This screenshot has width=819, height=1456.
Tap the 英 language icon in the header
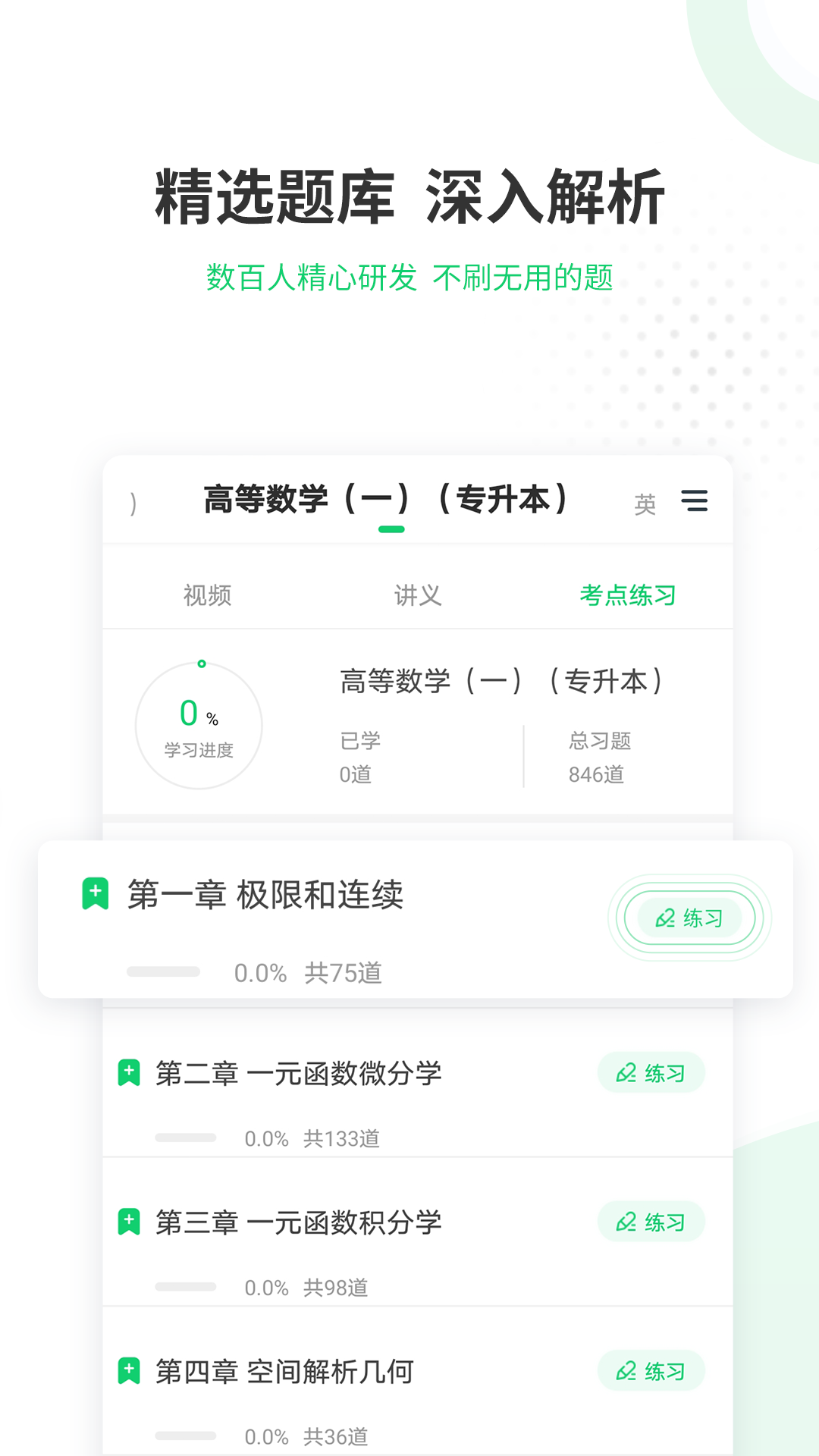[645, 503]
